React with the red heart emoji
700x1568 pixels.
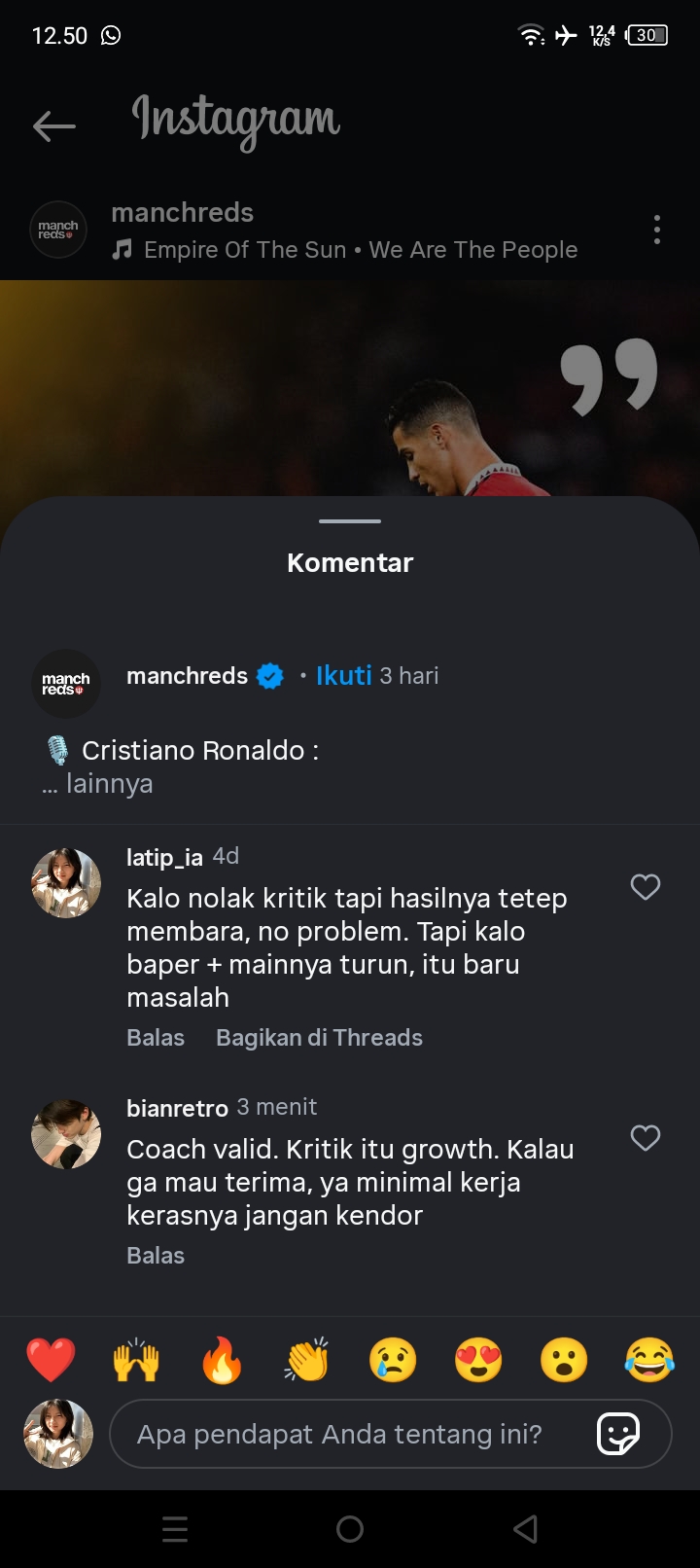pyautogui.click(x=51, y=1360)
